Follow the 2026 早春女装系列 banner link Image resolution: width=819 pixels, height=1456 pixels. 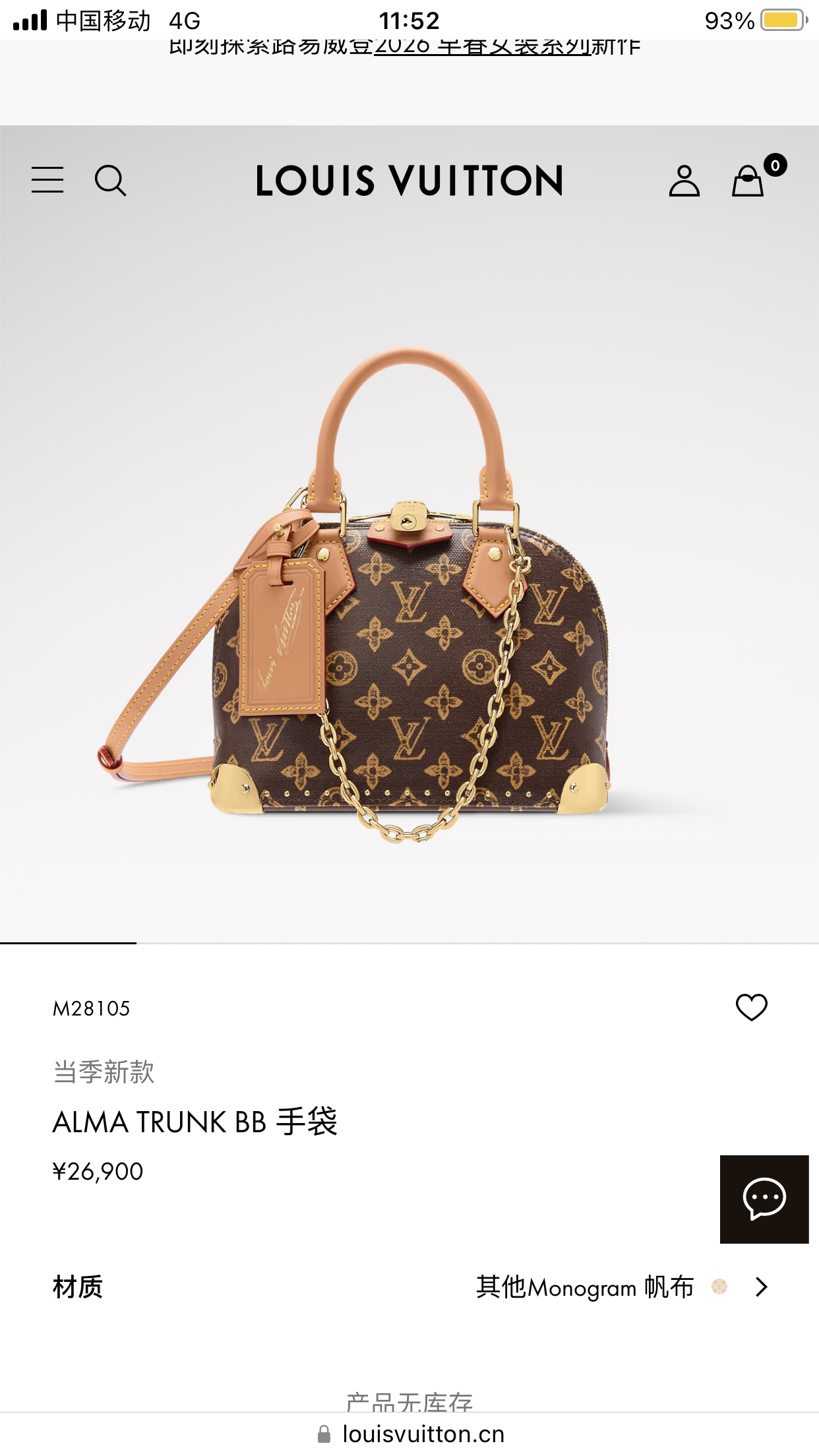[x=482, y=46]
